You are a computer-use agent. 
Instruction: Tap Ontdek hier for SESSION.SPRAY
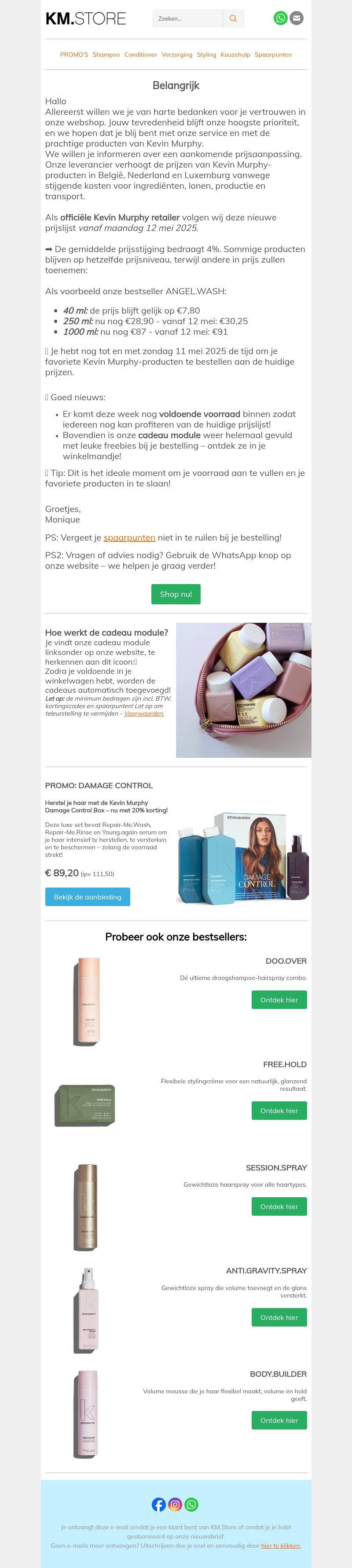pyautogui.click(x=279, y=1206)
